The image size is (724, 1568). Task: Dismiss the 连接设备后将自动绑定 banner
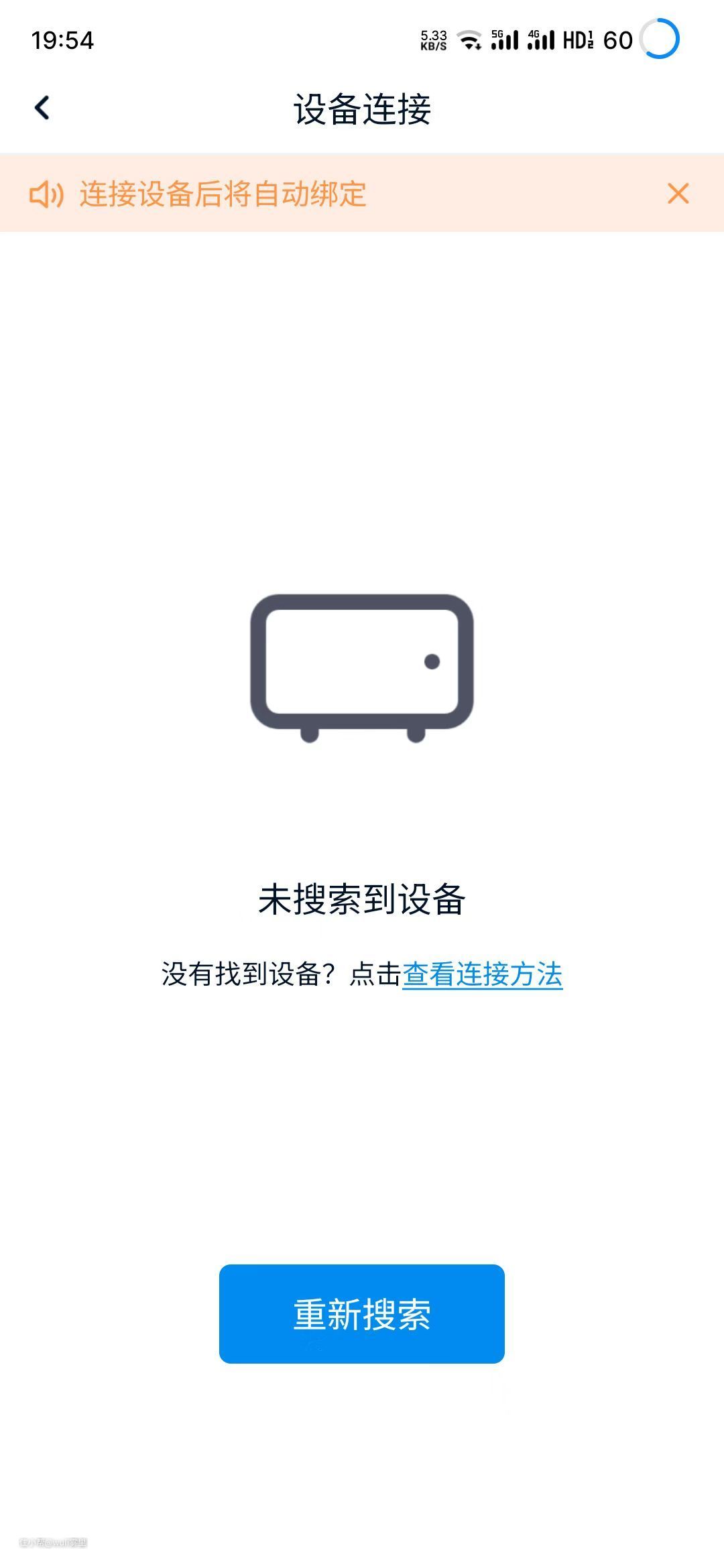678,194
